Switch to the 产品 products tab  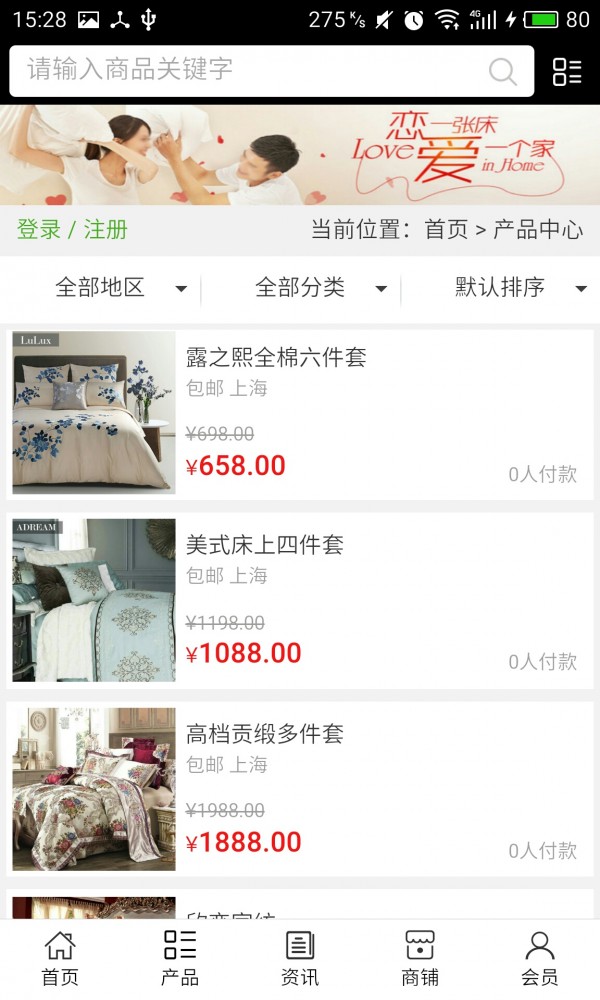pyautogui.click(x=180, y=958)
